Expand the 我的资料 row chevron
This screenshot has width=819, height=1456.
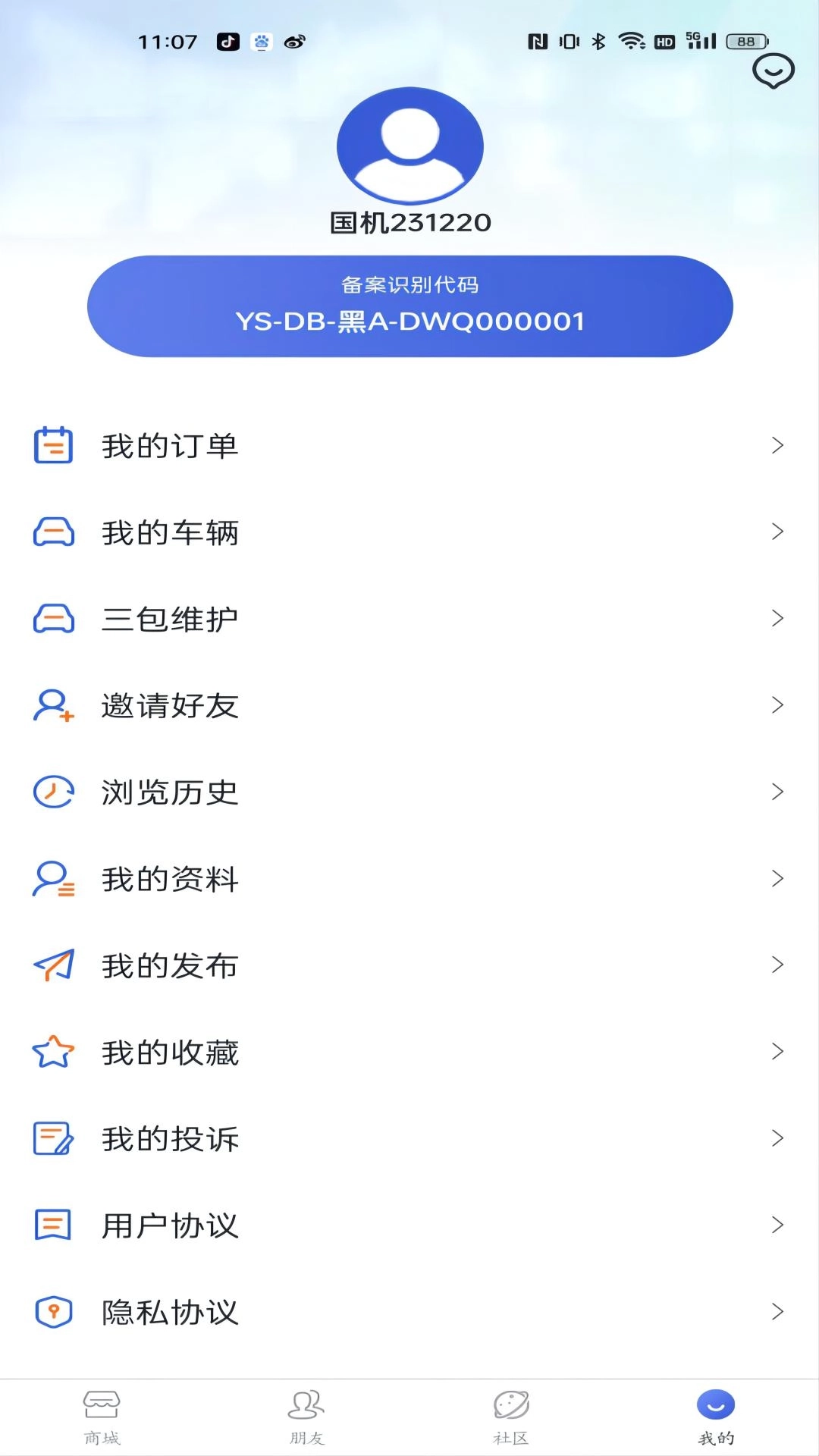click(777, 879)
